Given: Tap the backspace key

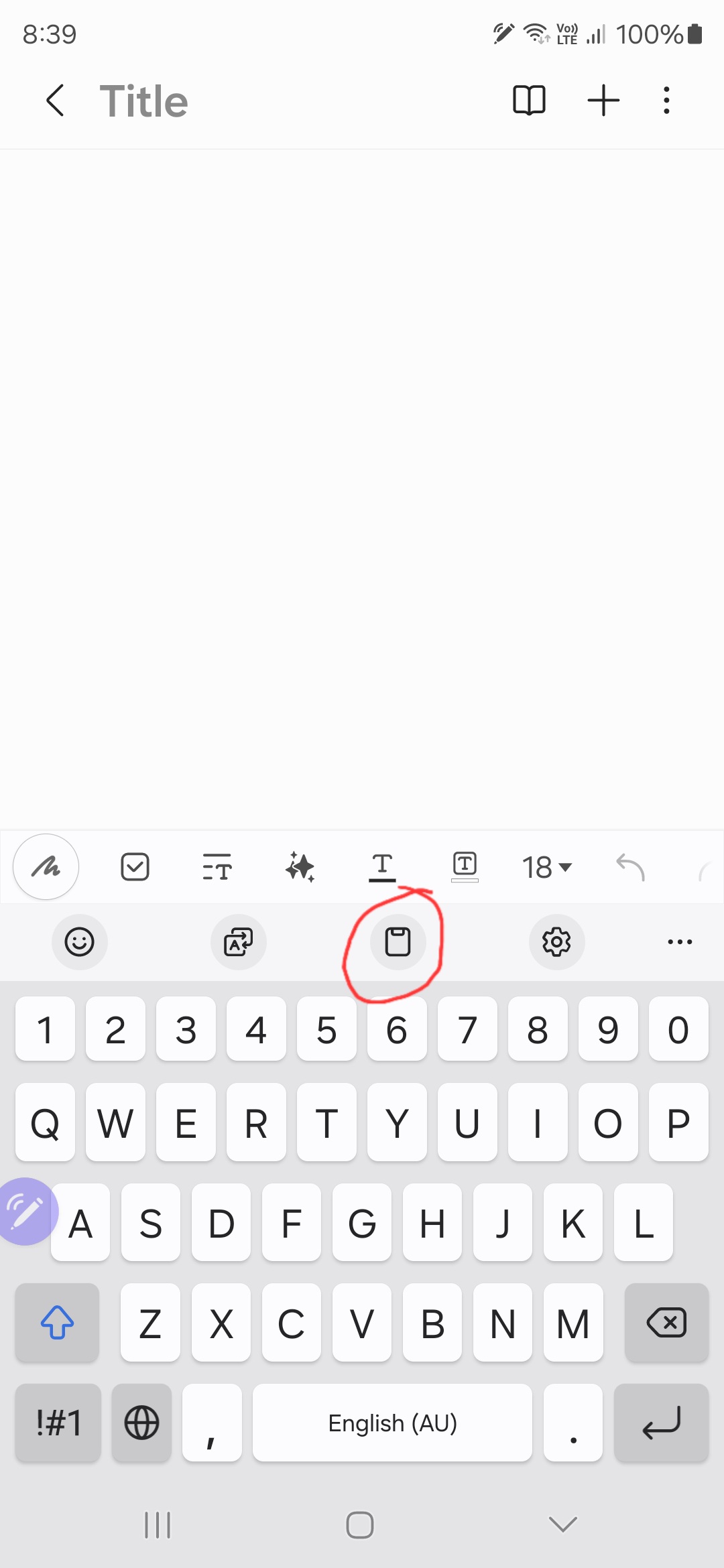Looking at the screenshot, I should coord(666,1323).
